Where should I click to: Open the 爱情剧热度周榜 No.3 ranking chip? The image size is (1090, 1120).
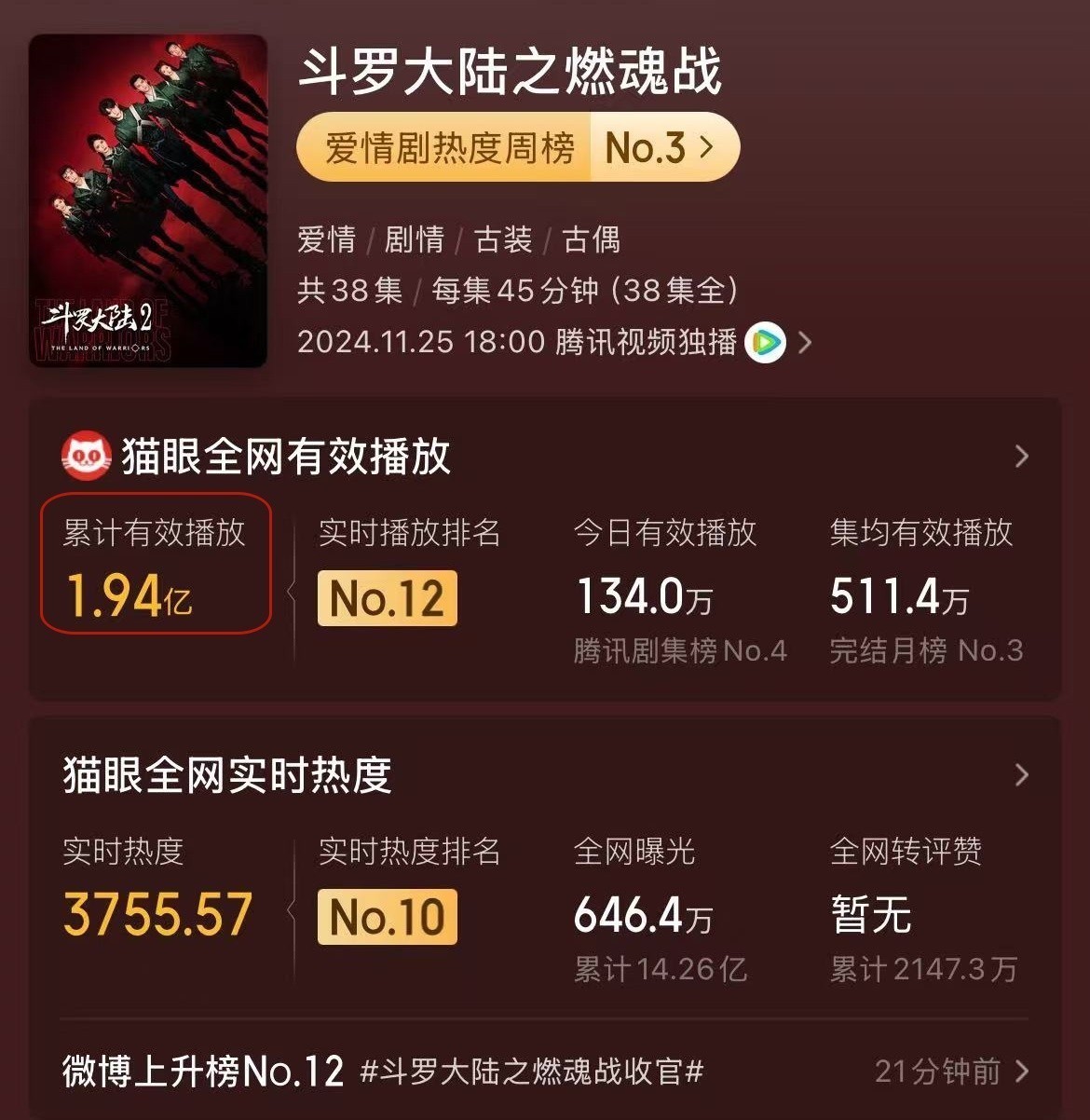click(x=517, y=147)
